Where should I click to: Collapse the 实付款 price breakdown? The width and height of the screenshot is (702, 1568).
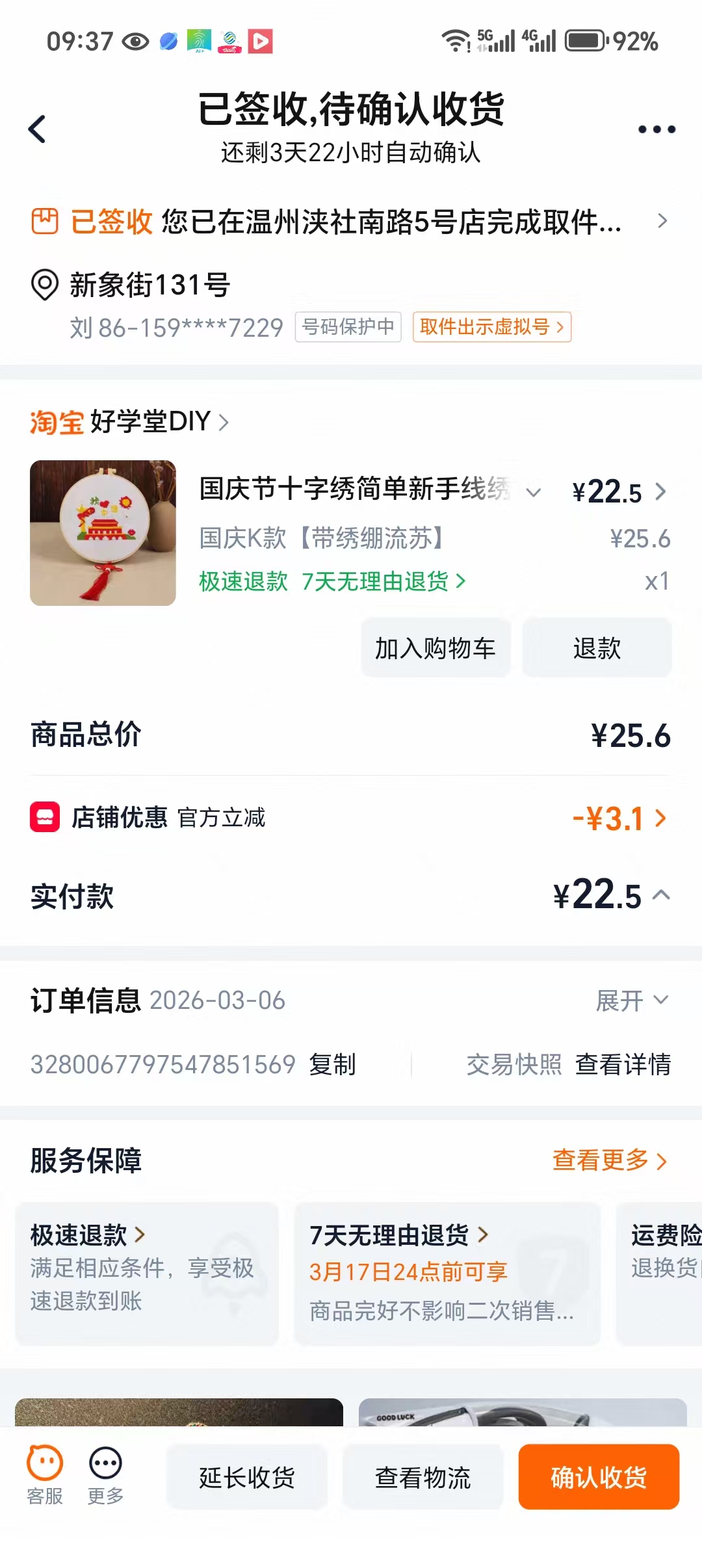point(662,896)
